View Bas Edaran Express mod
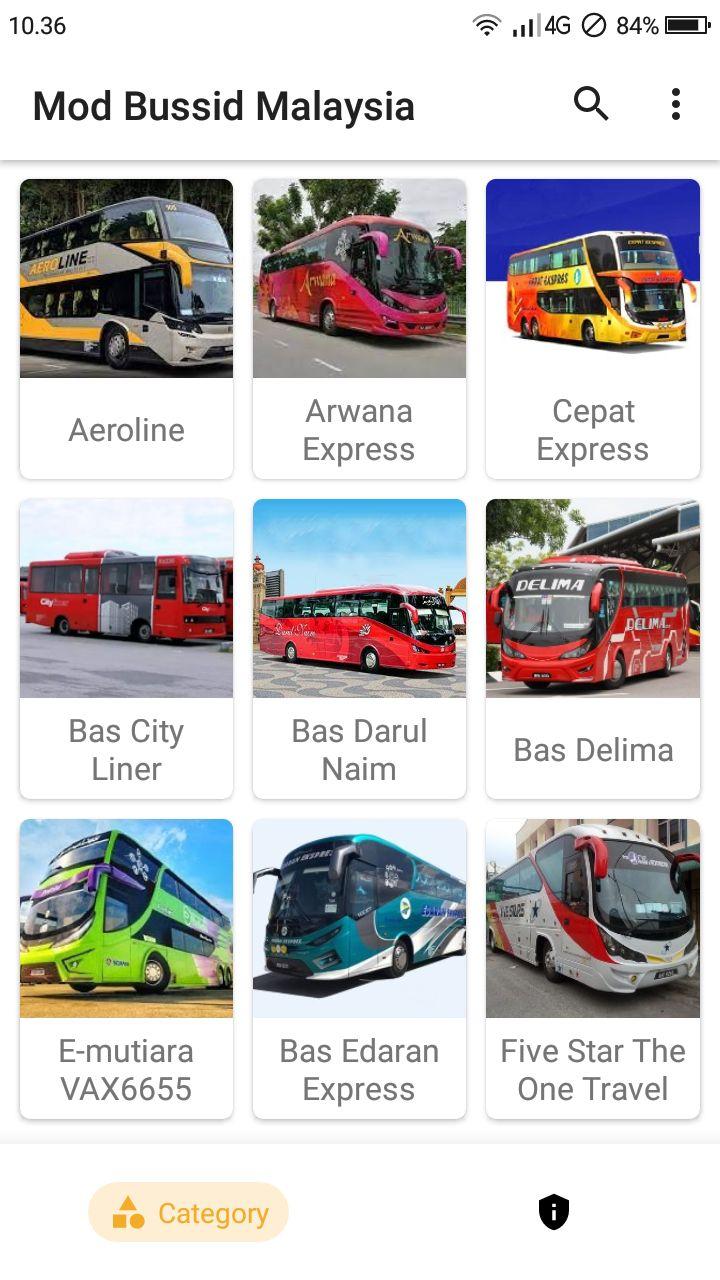Image resolution: width=720 pixels, height=1280 pixels. [359, 968]
